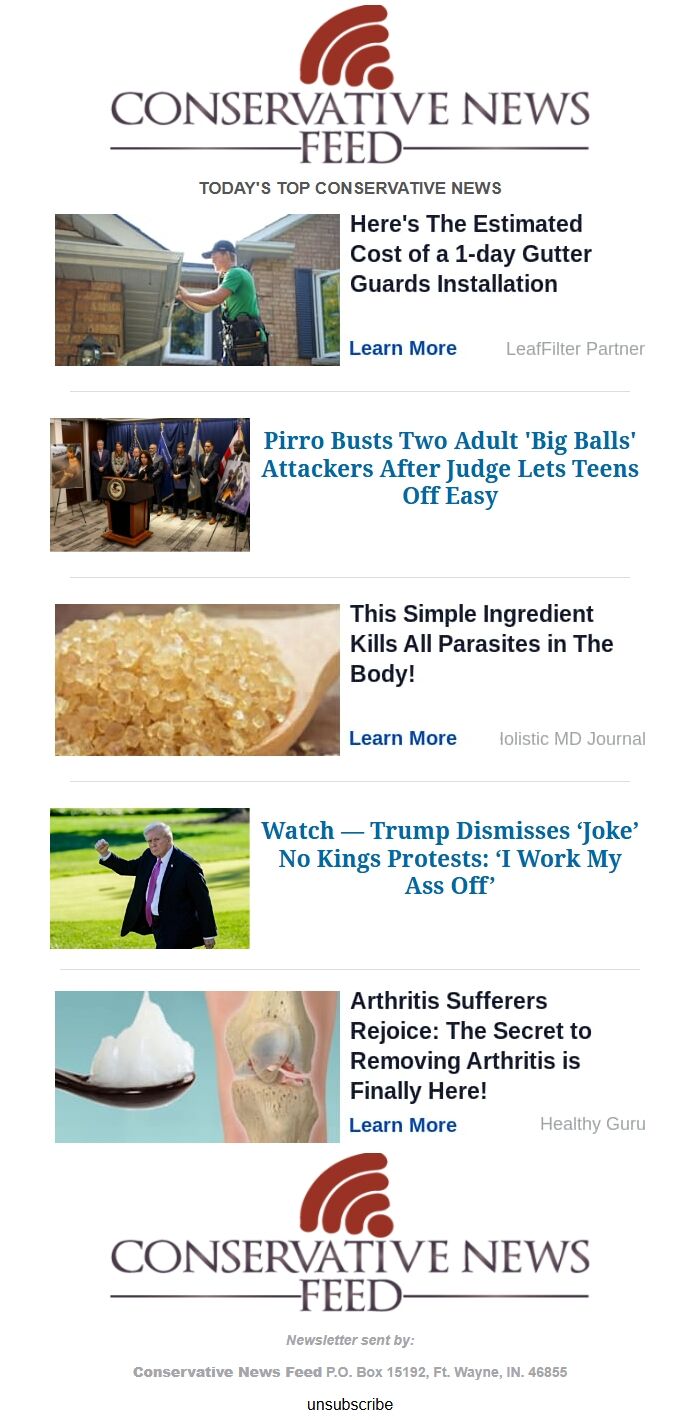Open the Trump golf course photo
Screen dimensions: 700x1420
[150, 878]
